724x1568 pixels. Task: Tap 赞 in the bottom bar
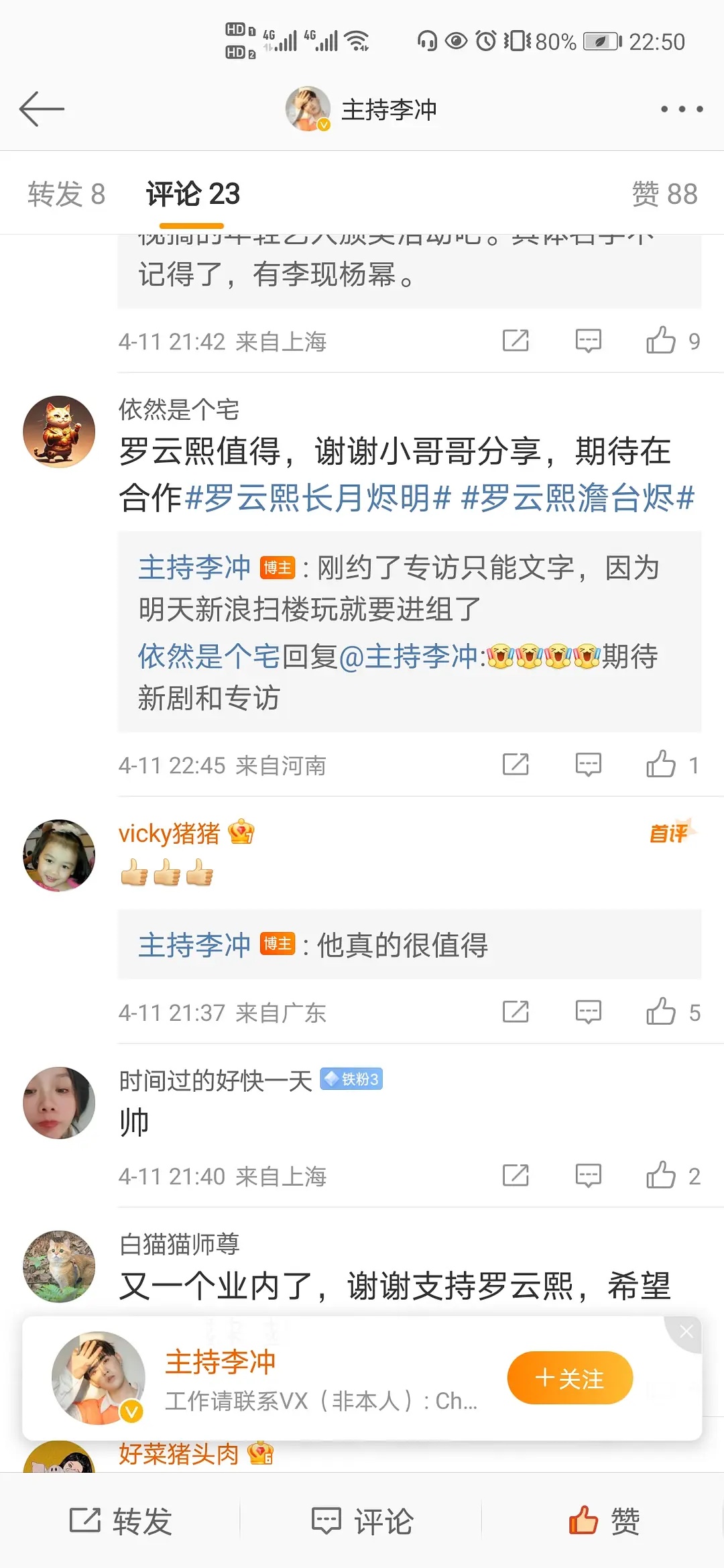(x=603, y=1521)
